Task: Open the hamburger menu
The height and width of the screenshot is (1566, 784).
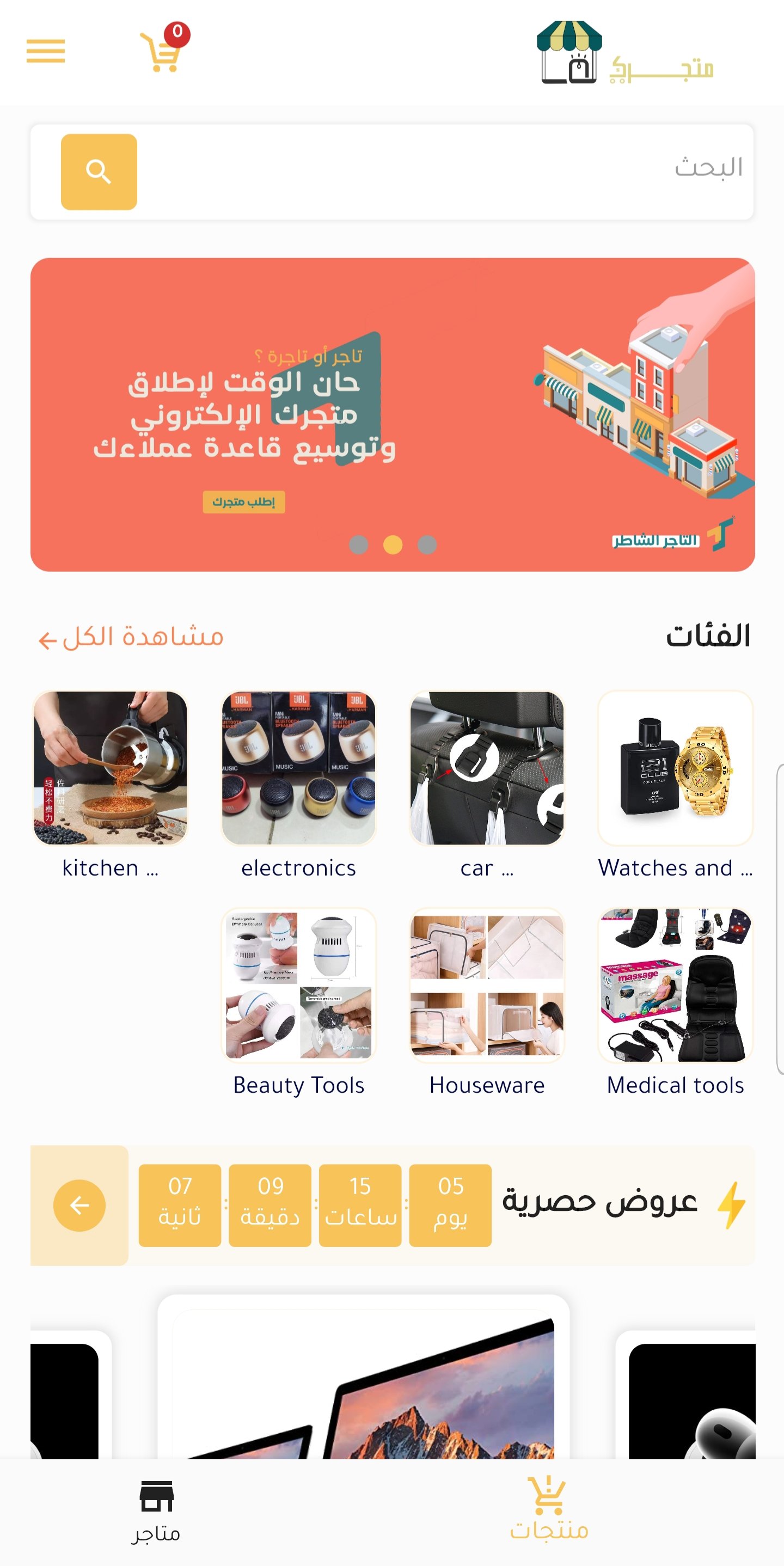Action: click(46, 51)
